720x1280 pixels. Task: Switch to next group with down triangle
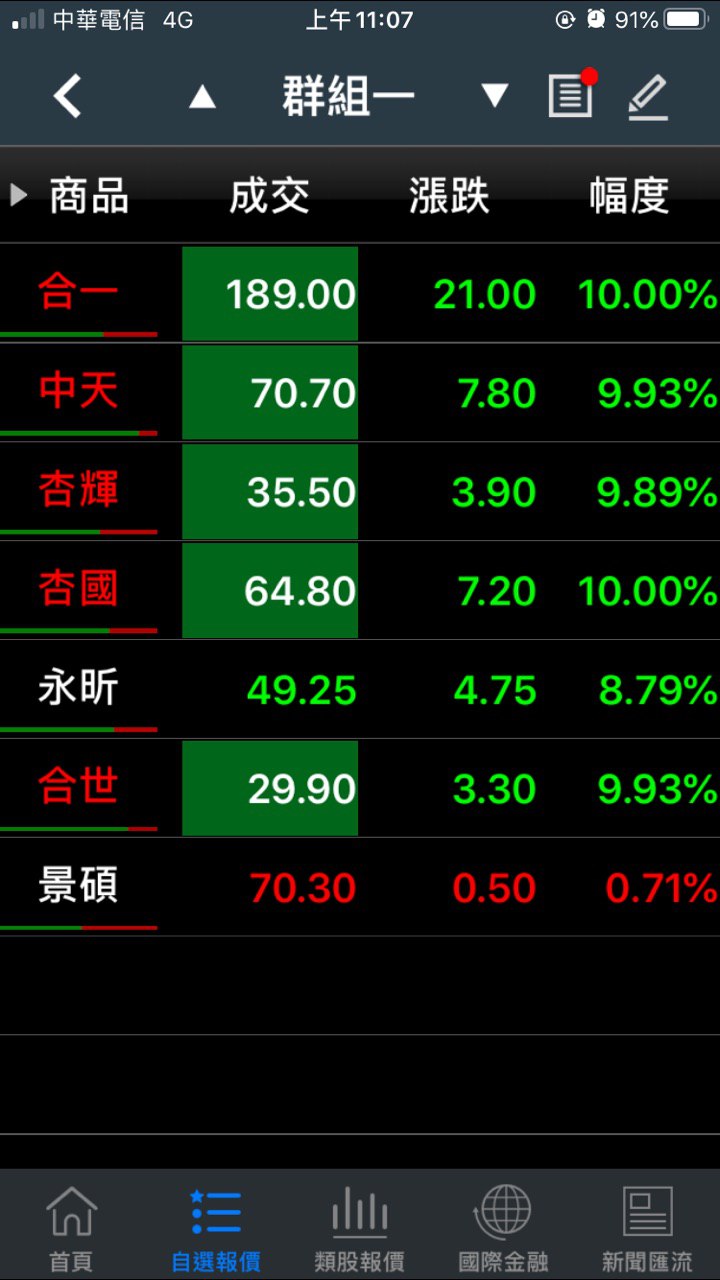494,97
